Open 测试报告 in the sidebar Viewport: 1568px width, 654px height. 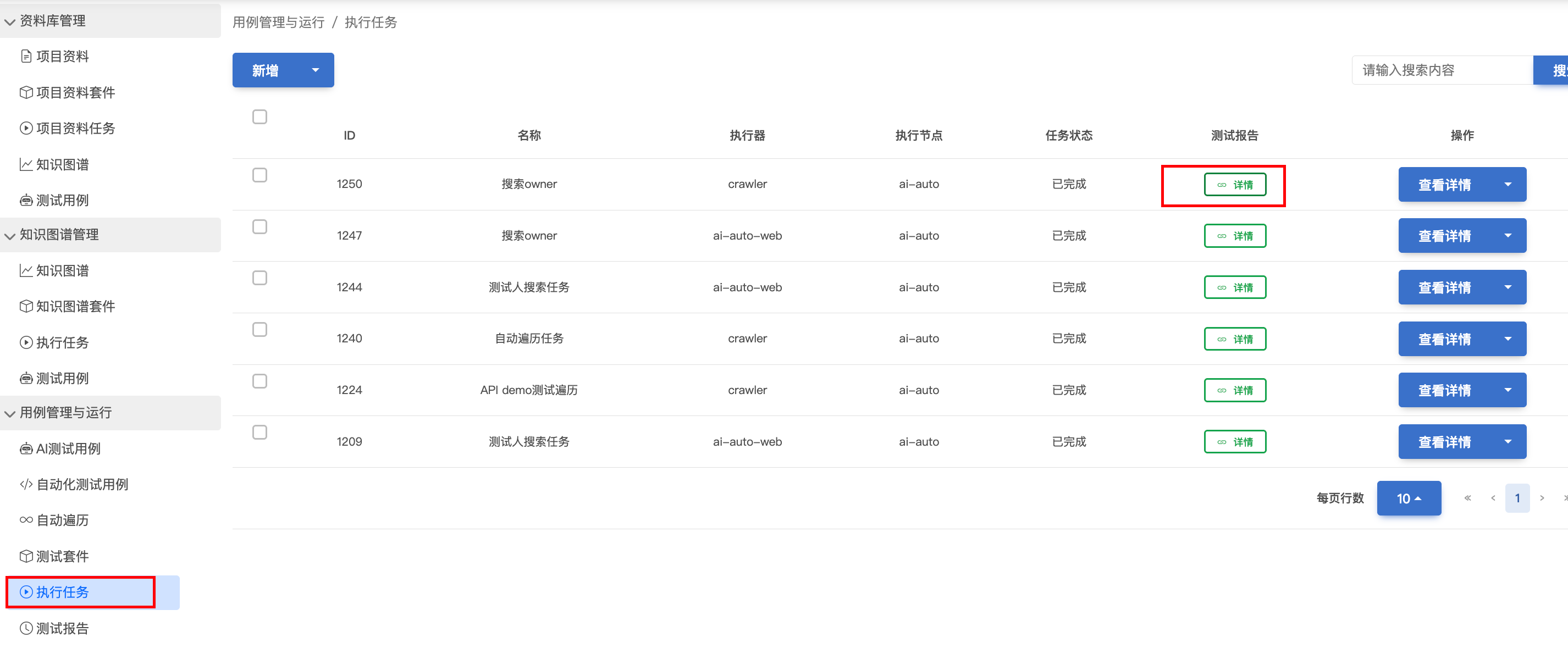coord(62,629)
